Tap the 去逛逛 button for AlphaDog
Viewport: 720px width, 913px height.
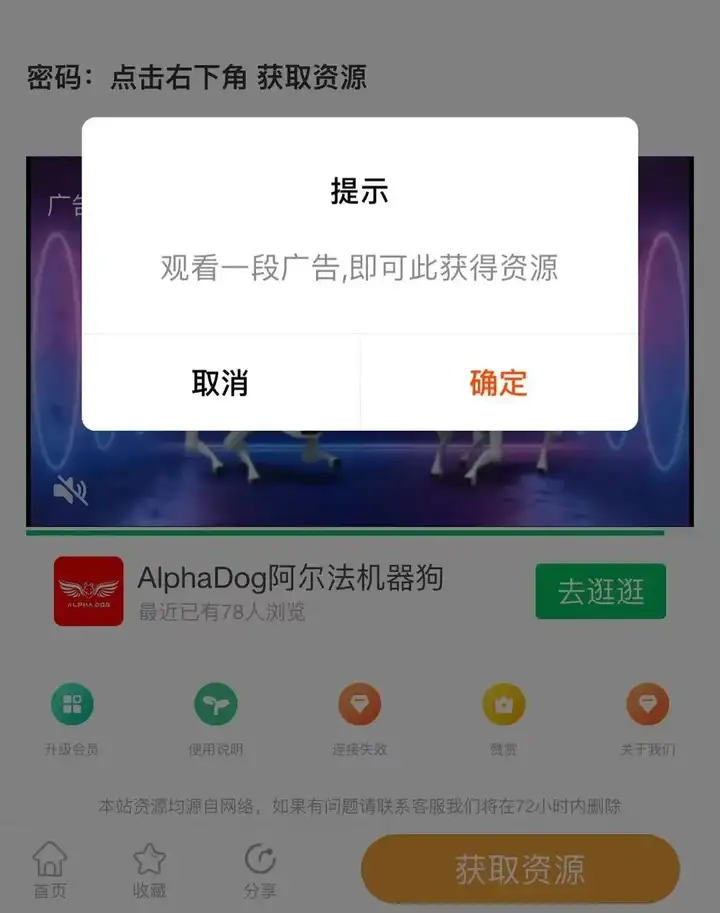pyautogui.click(x=600, y=591)
